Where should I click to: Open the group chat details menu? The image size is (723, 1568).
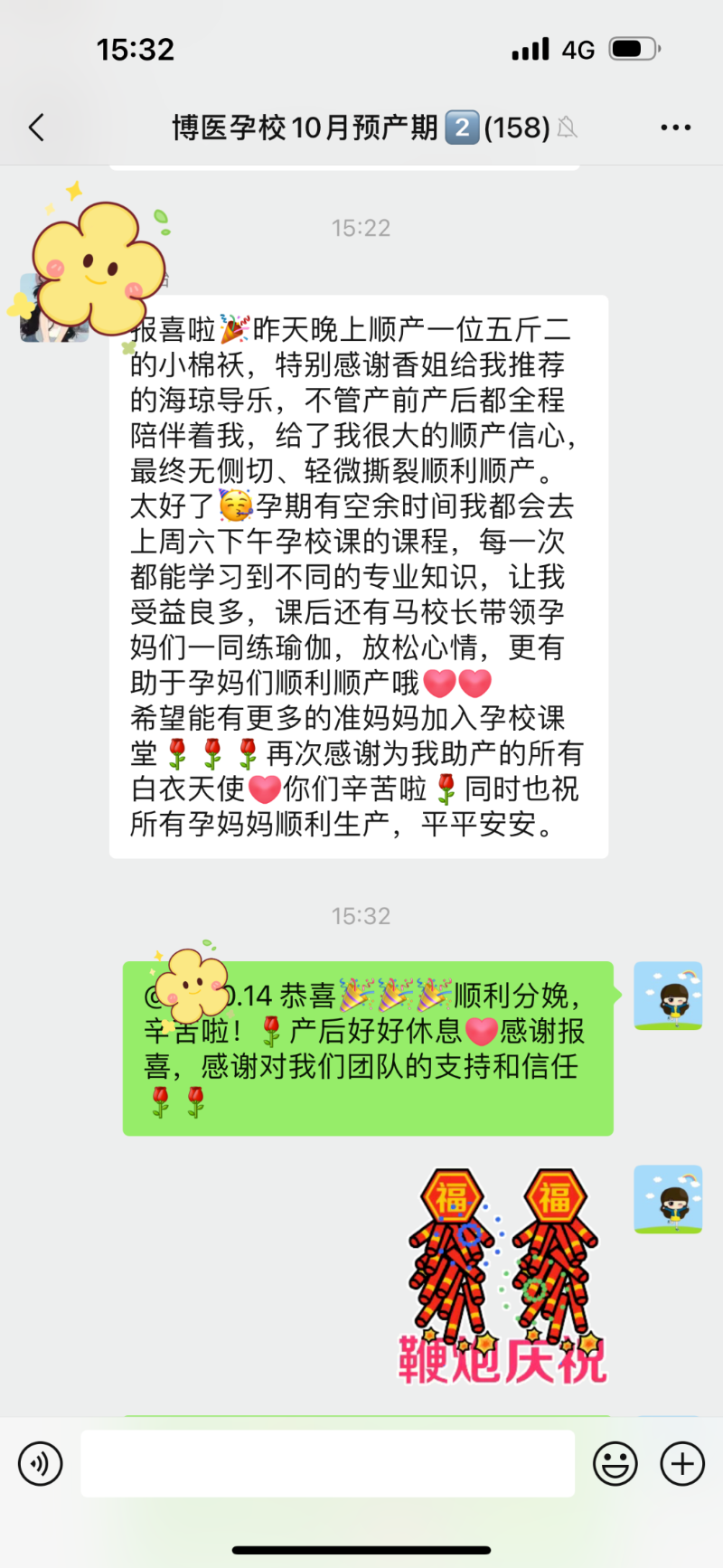(x=675, y=128)
